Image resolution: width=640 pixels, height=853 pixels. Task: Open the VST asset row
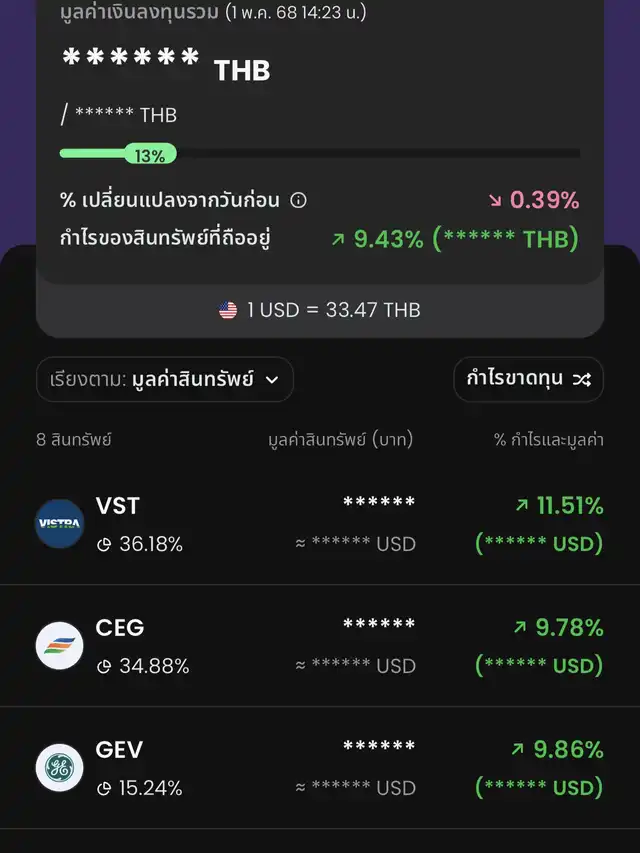tap(320, 524)
